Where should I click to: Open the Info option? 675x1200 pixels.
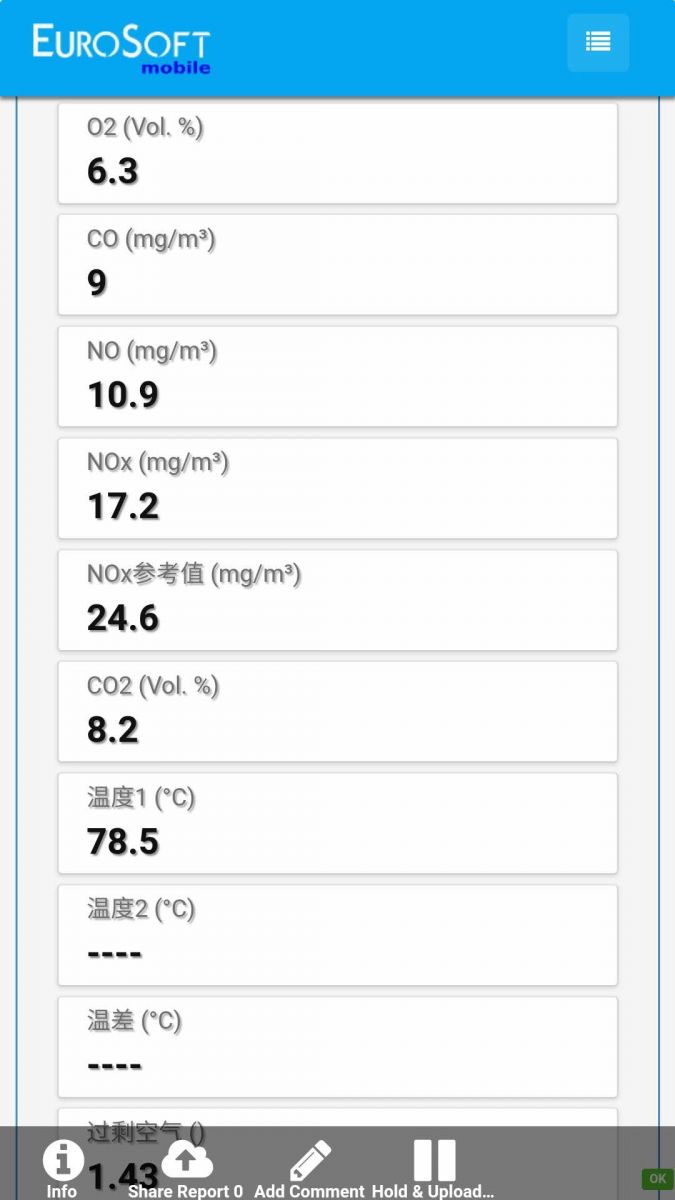click(x=62, y=1168)
